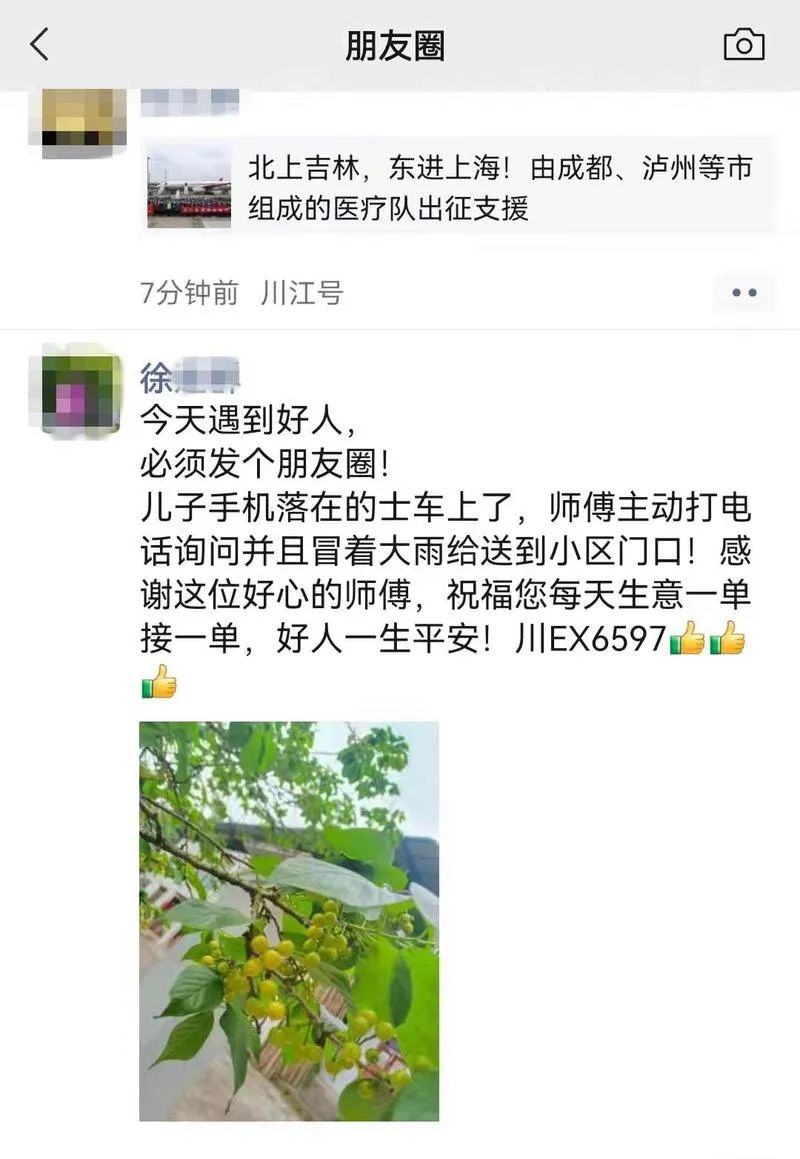Open the camera to post a moment
This screenshot has width=800, height=1159.
pos(743,45)
